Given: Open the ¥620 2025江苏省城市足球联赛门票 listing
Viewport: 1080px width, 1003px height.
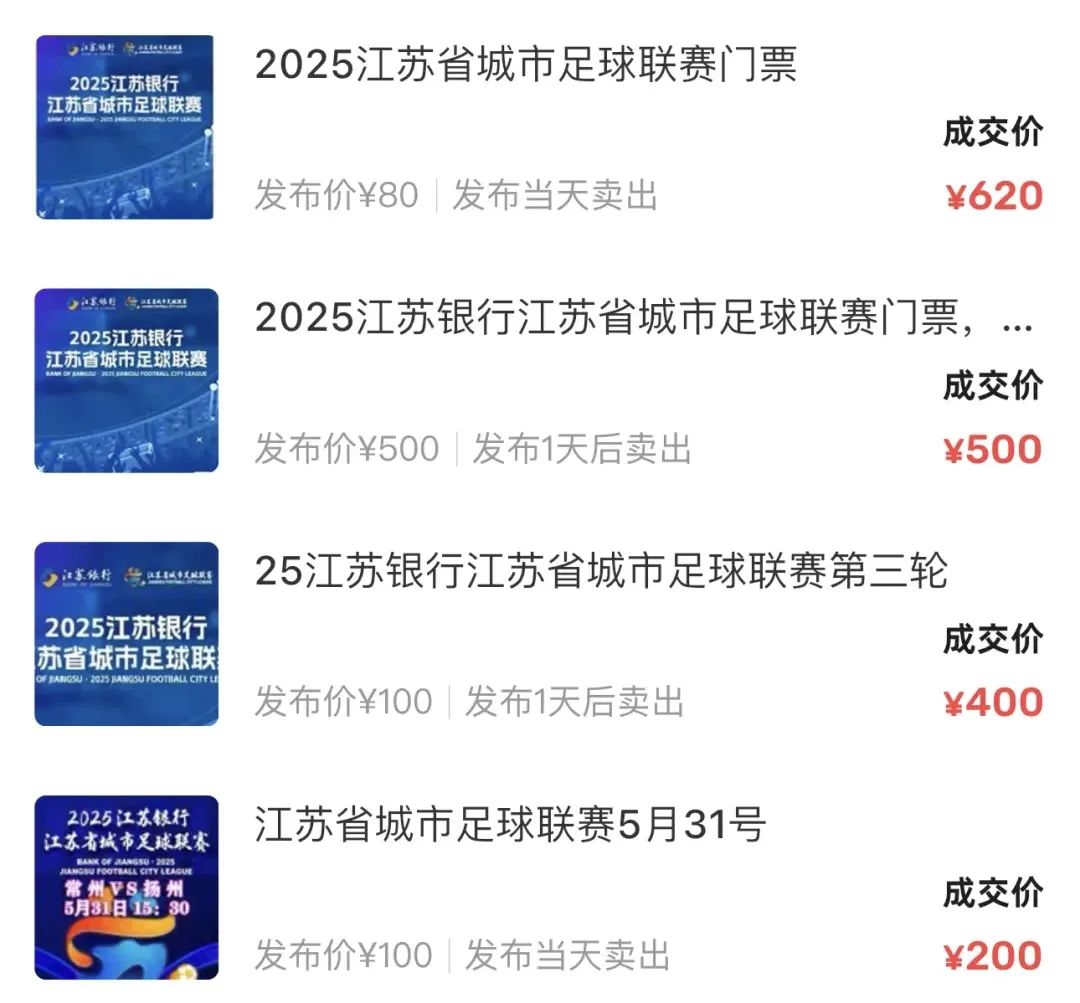Looking at the screenshot, I should tap(525, 66).
